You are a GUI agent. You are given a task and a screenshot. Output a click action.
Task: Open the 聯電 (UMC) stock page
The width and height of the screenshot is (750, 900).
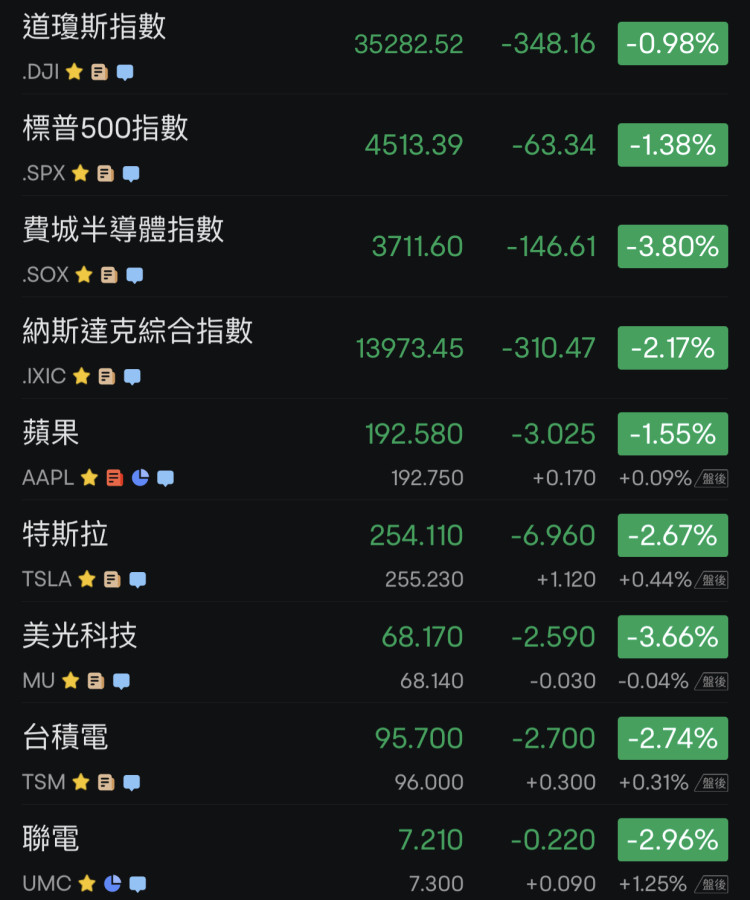[51, 840]
